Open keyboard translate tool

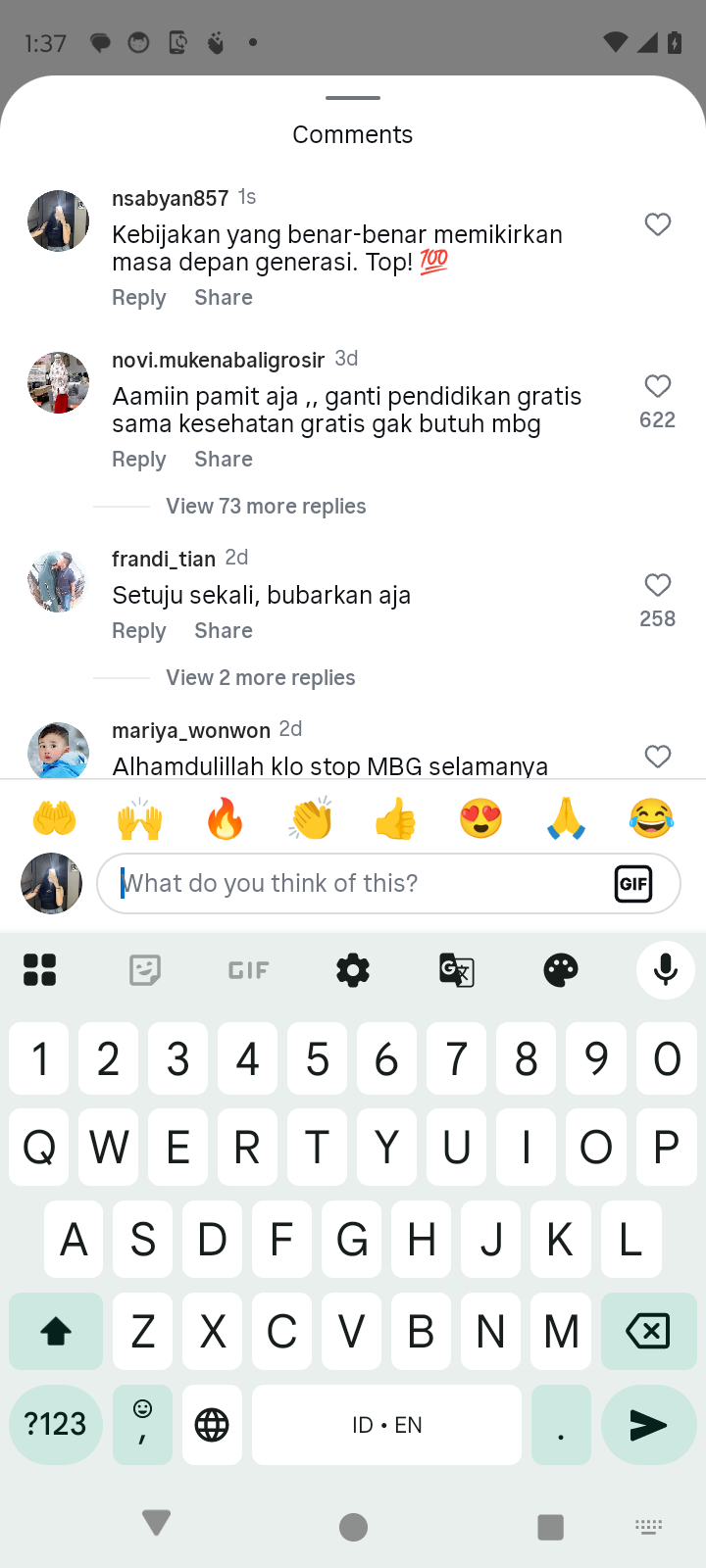tap(457, 970)
